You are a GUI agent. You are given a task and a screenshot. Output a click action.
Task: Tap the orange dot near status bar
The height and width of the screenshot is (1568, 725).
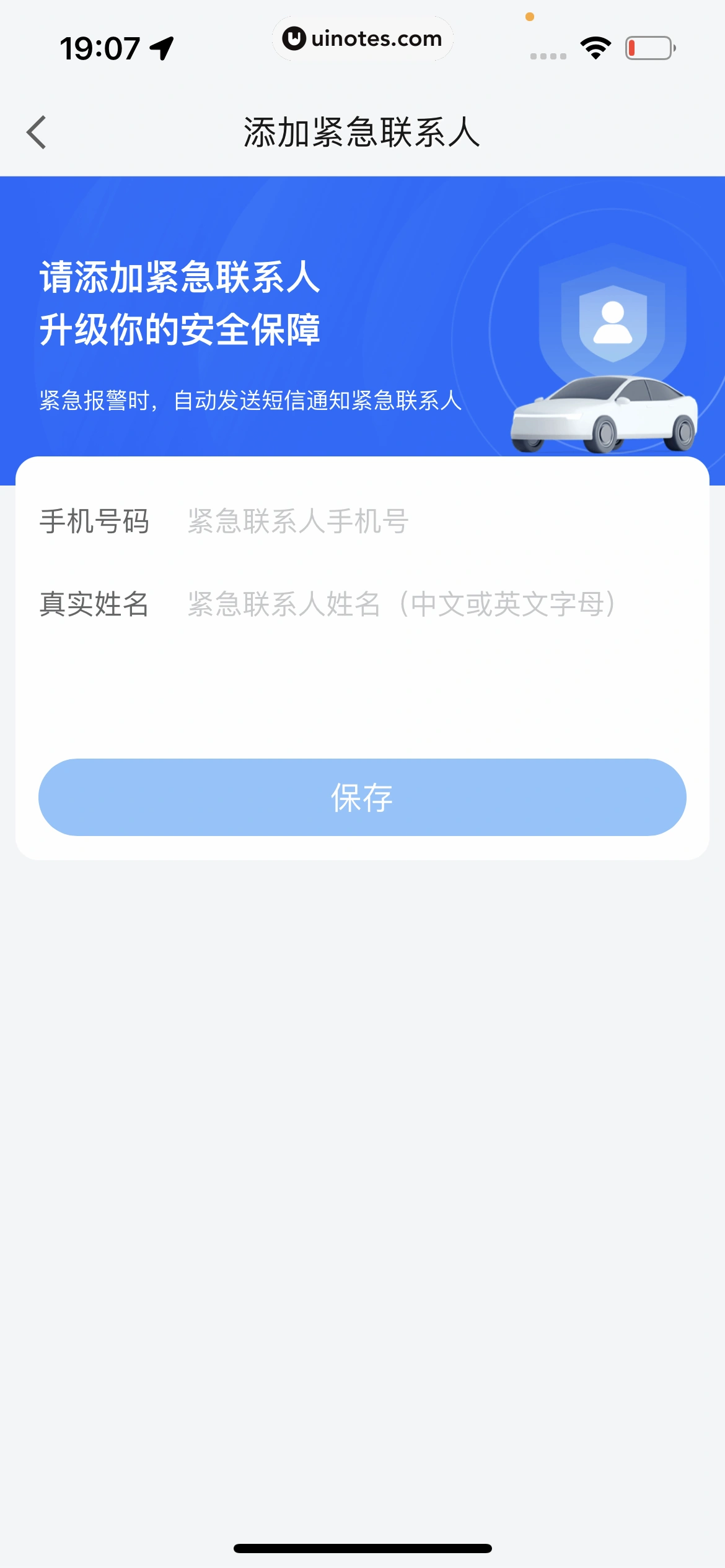click(529, 17)
